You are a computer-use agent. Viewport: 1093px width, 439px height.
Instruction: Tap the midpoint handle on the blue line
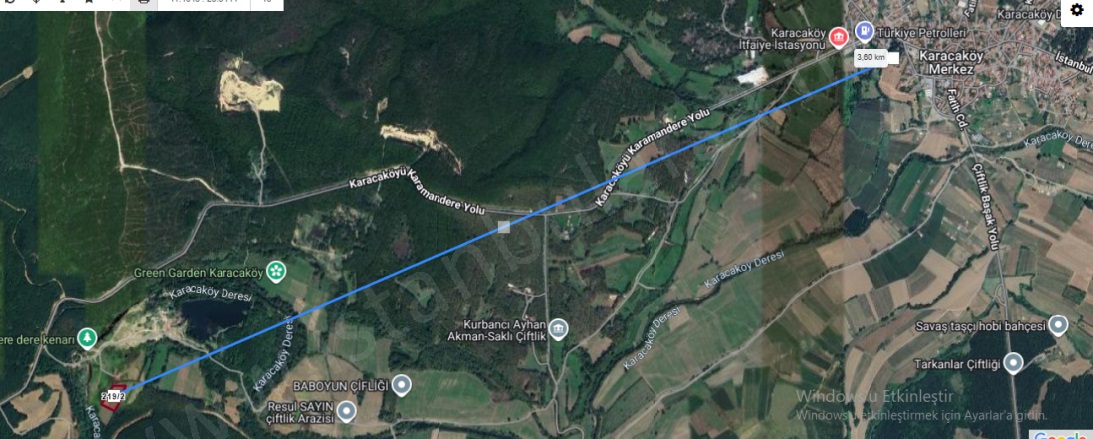(504, 227)
